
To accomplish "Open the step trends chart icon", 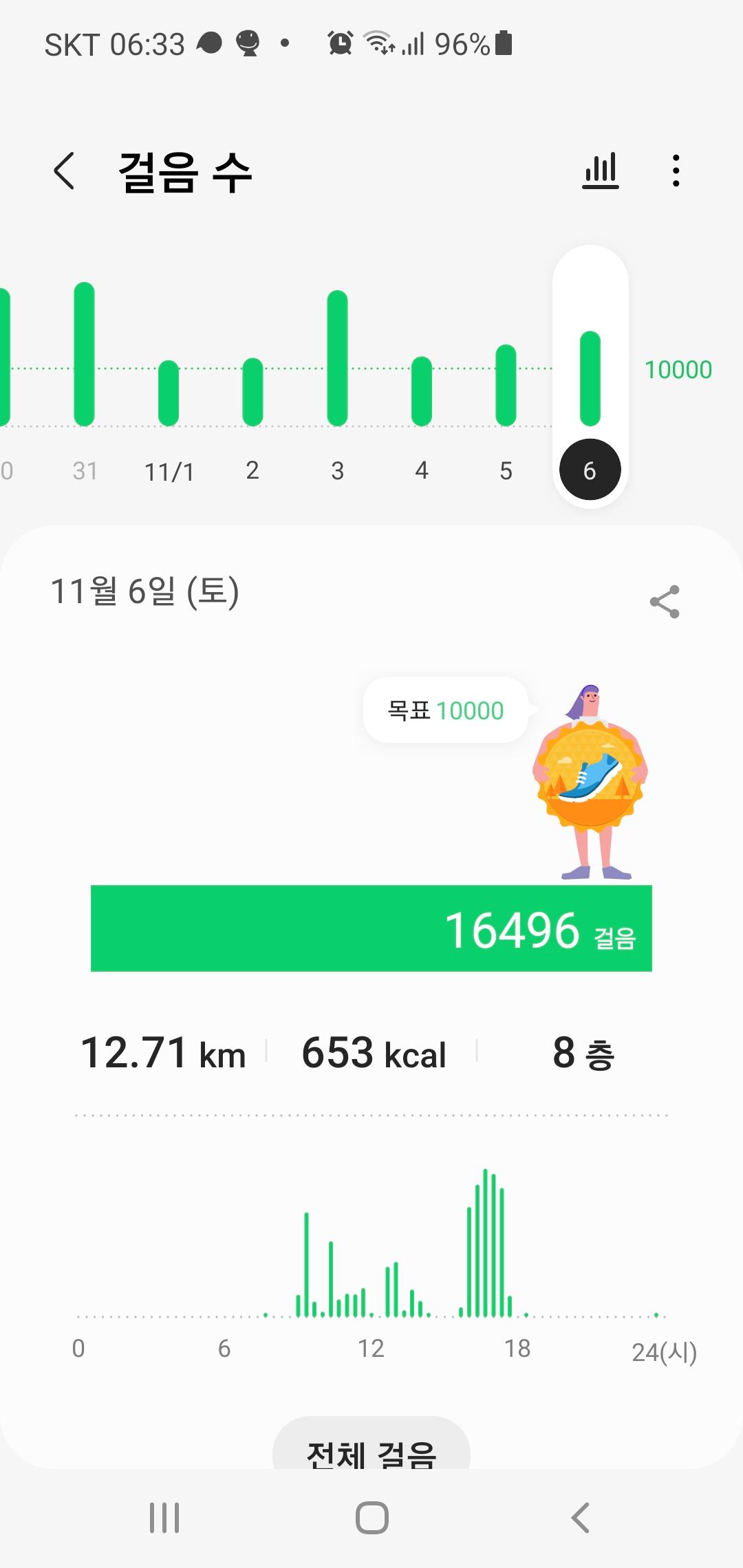I will pyautogui.click(x=601, y=171).
